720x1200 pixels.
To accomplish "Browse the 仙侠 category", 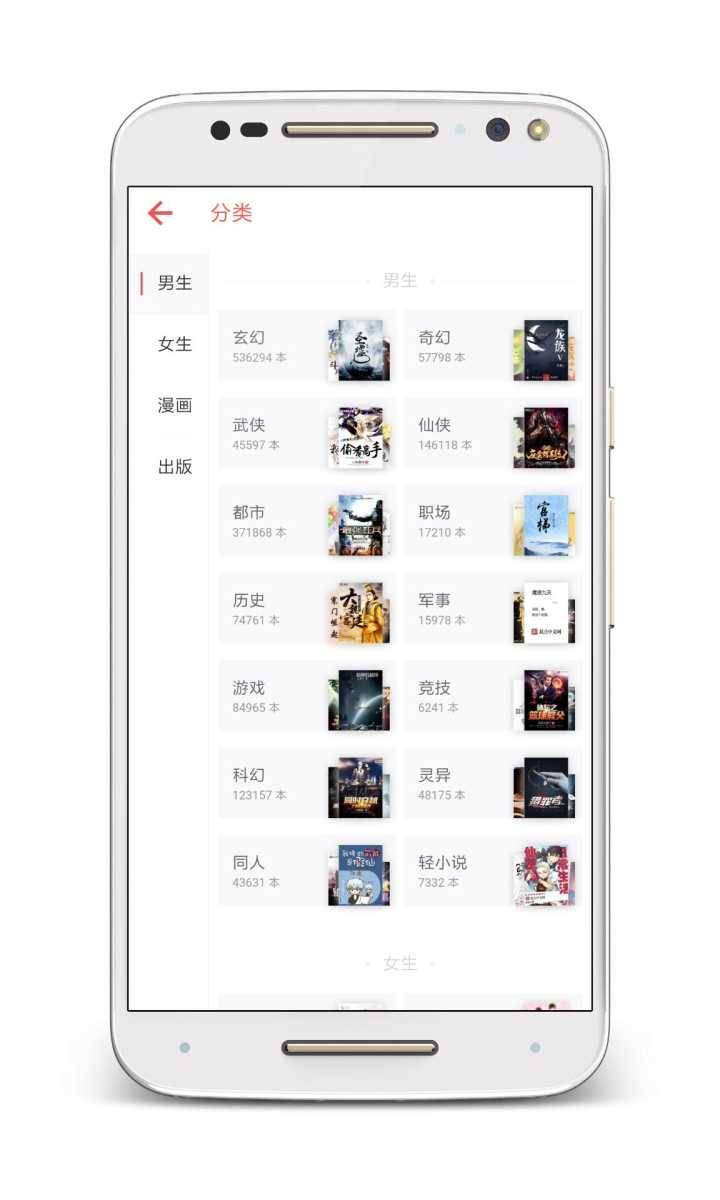I will (492, 434).
